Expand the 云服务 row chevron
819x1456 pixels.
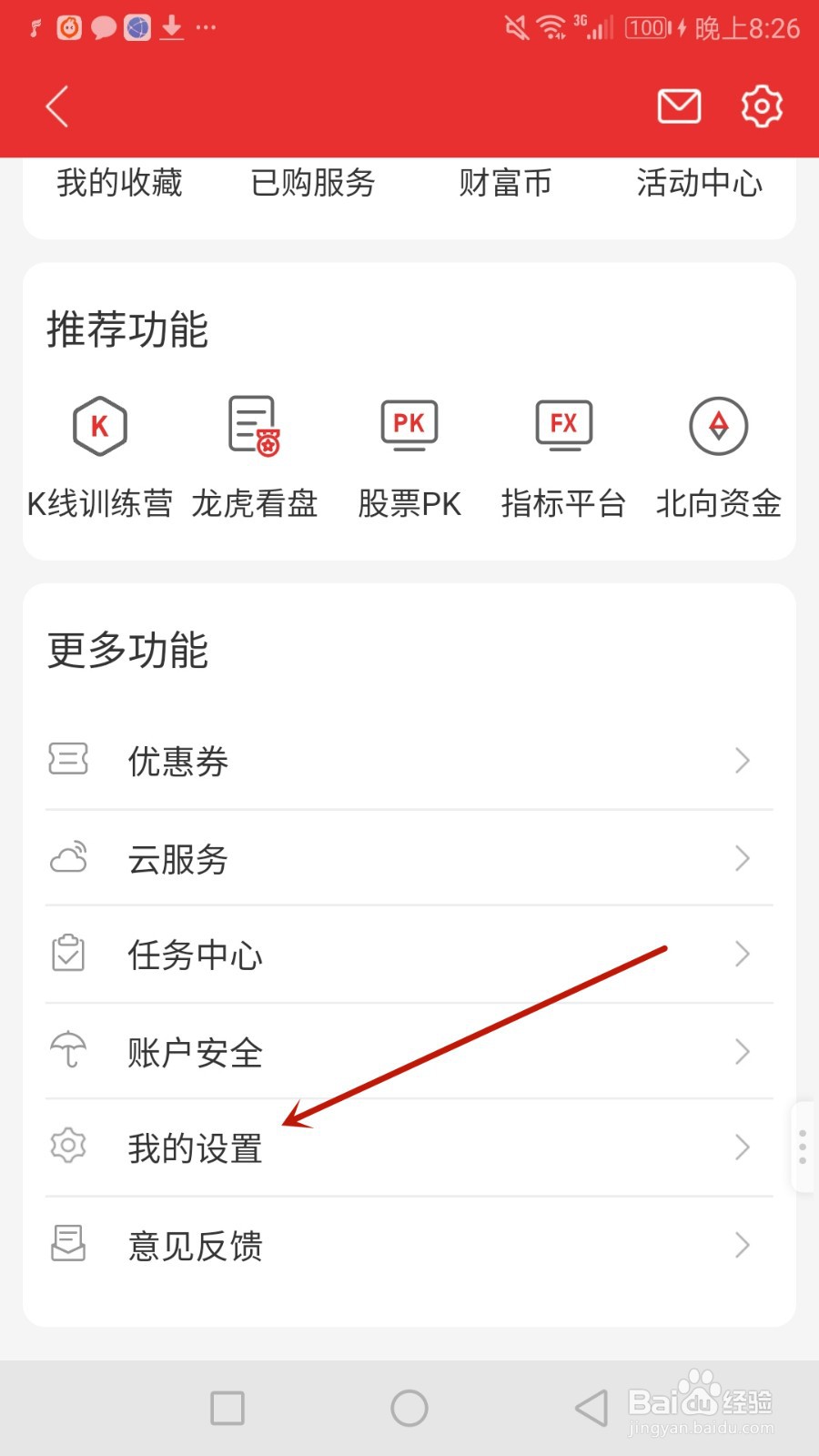pyautogui.click(x=742, y=857)
